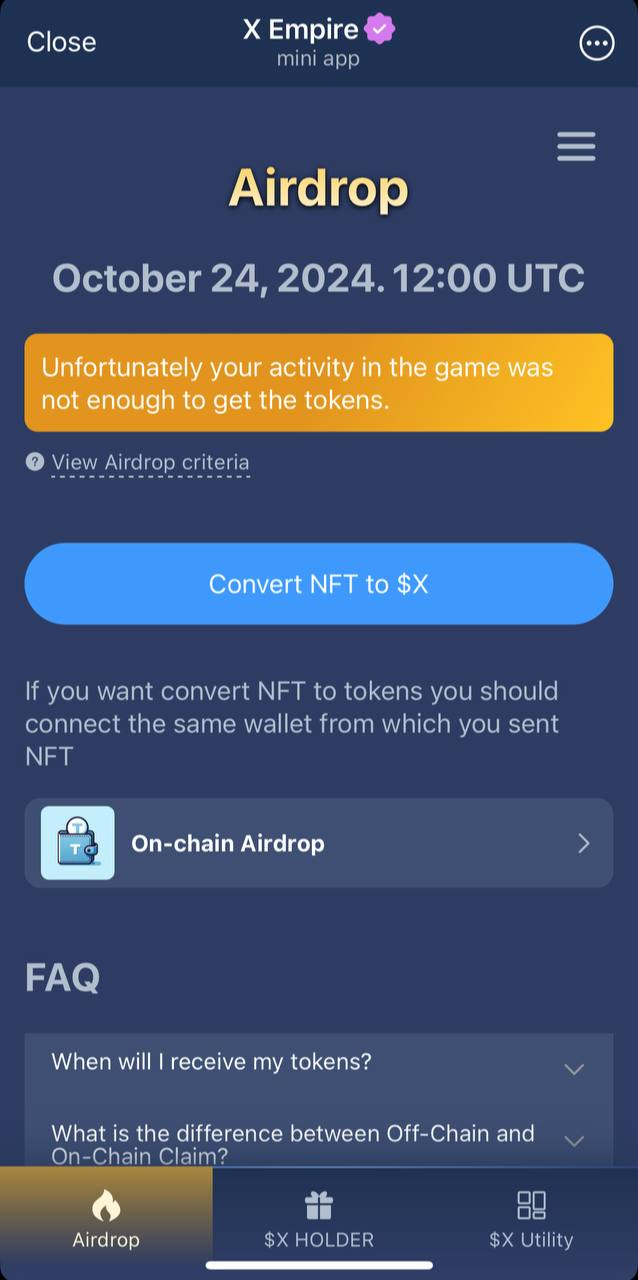
Task: Switch to the $X HOLDER tab
Action: [x=318, y=1220]
